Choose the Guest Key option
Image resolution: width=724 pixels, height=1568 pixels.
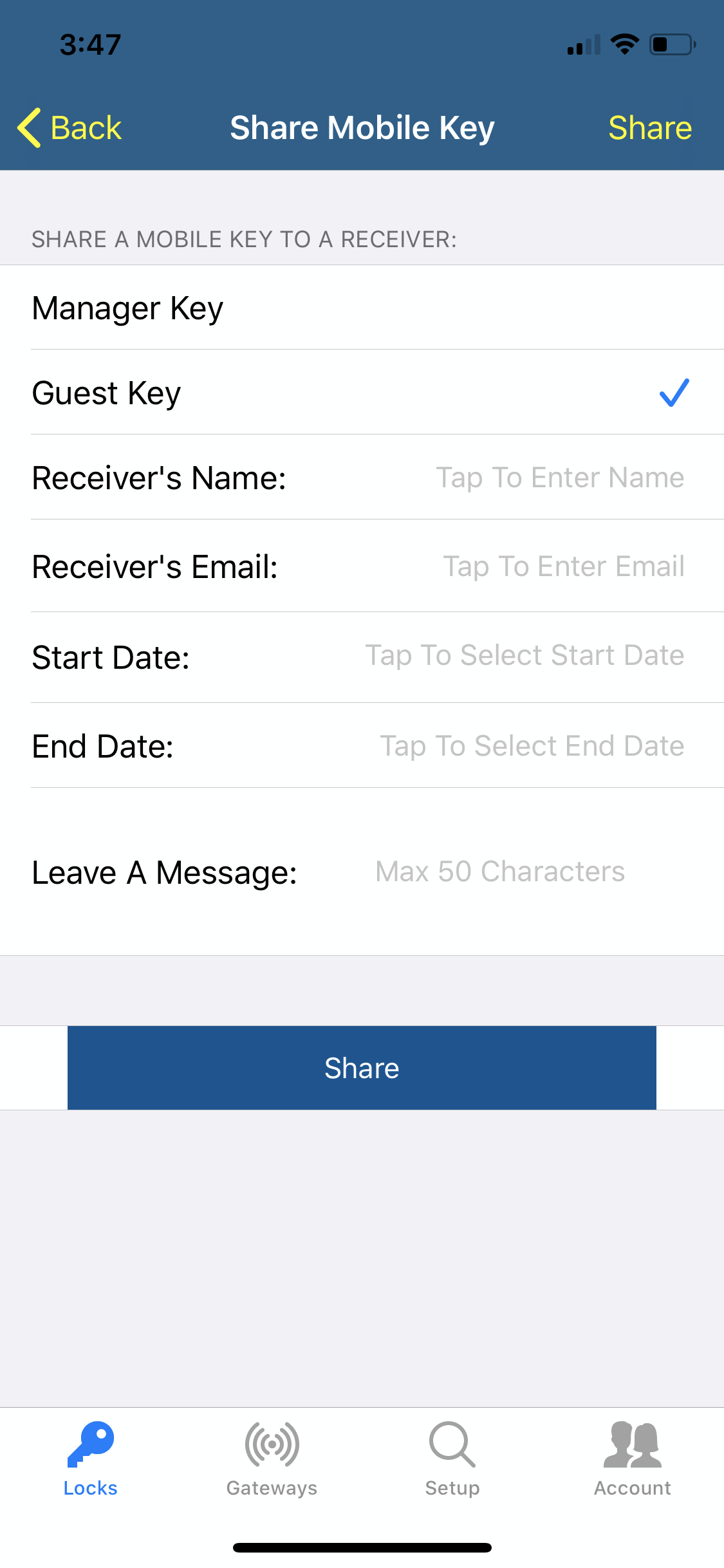pos(362,393)
